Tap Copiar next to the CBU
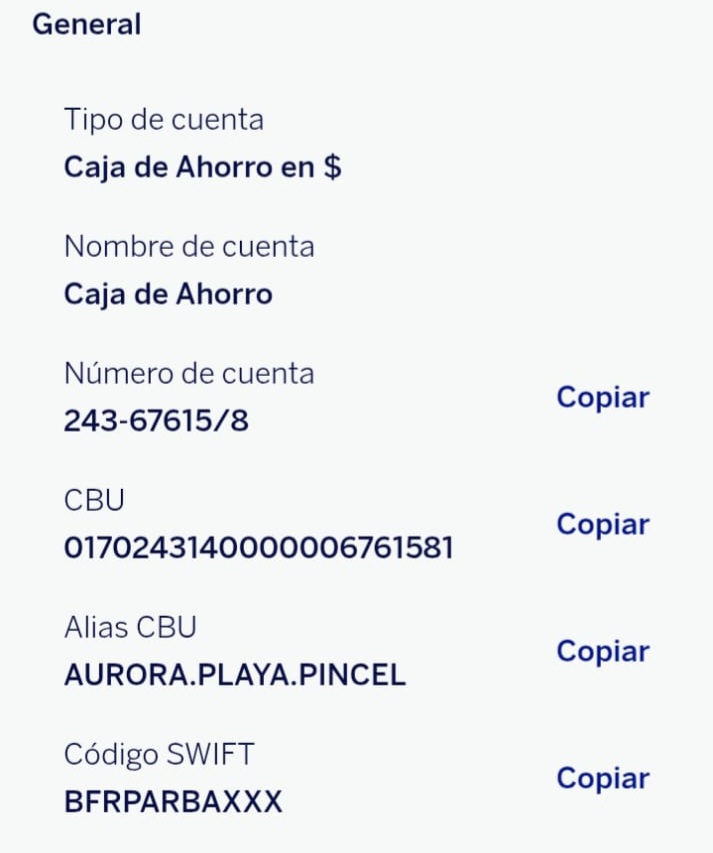 pyautogui.click(x=602, y=525)
